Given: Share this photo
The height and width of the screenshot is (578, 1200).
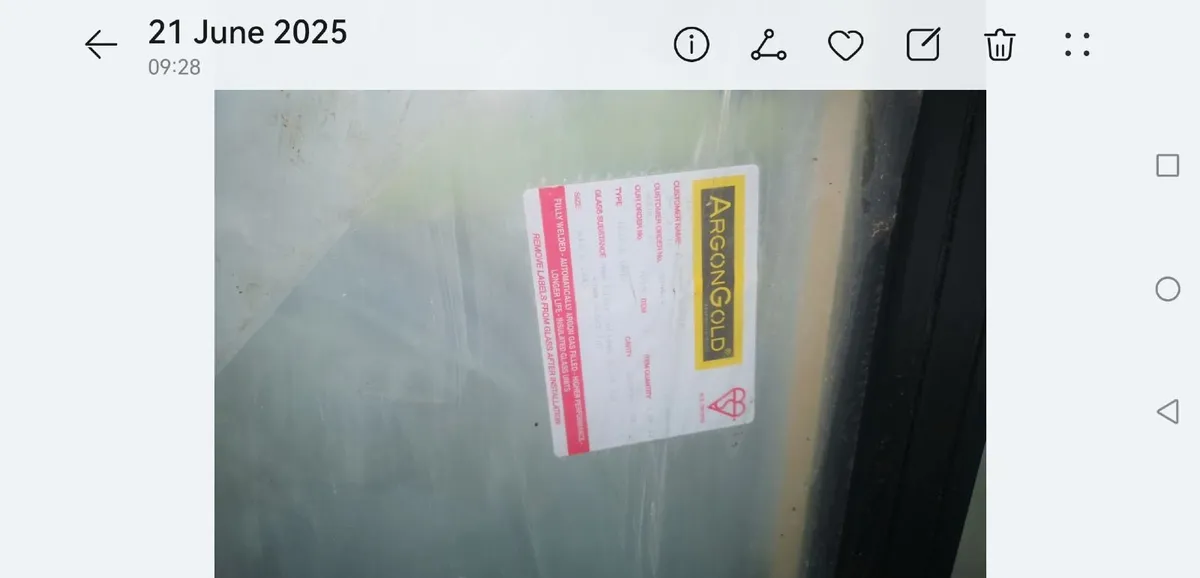Looking at the screenshot, I should (x=768, y=44).
